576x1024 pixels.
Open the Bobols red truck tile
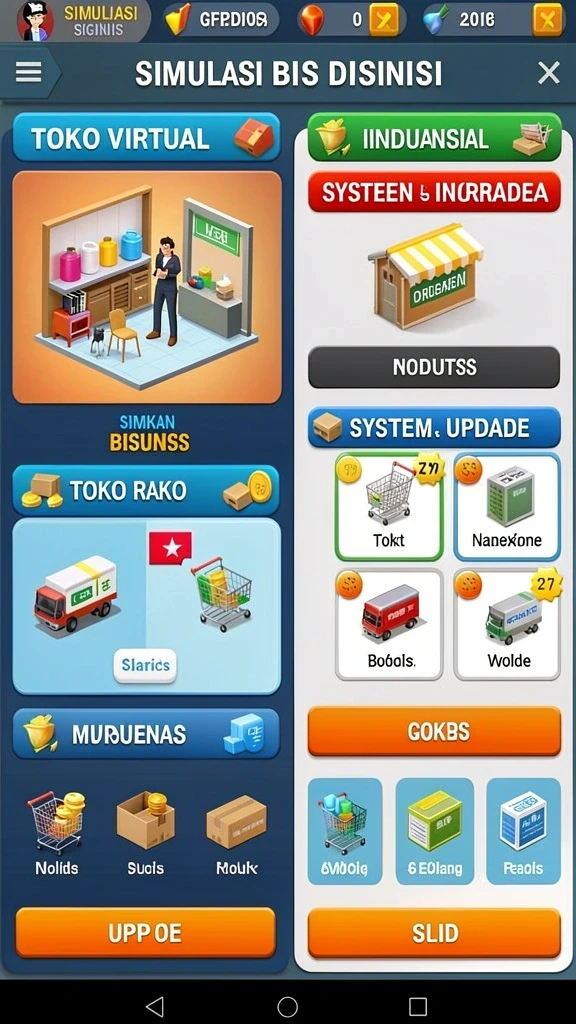(x=389, y=624)
